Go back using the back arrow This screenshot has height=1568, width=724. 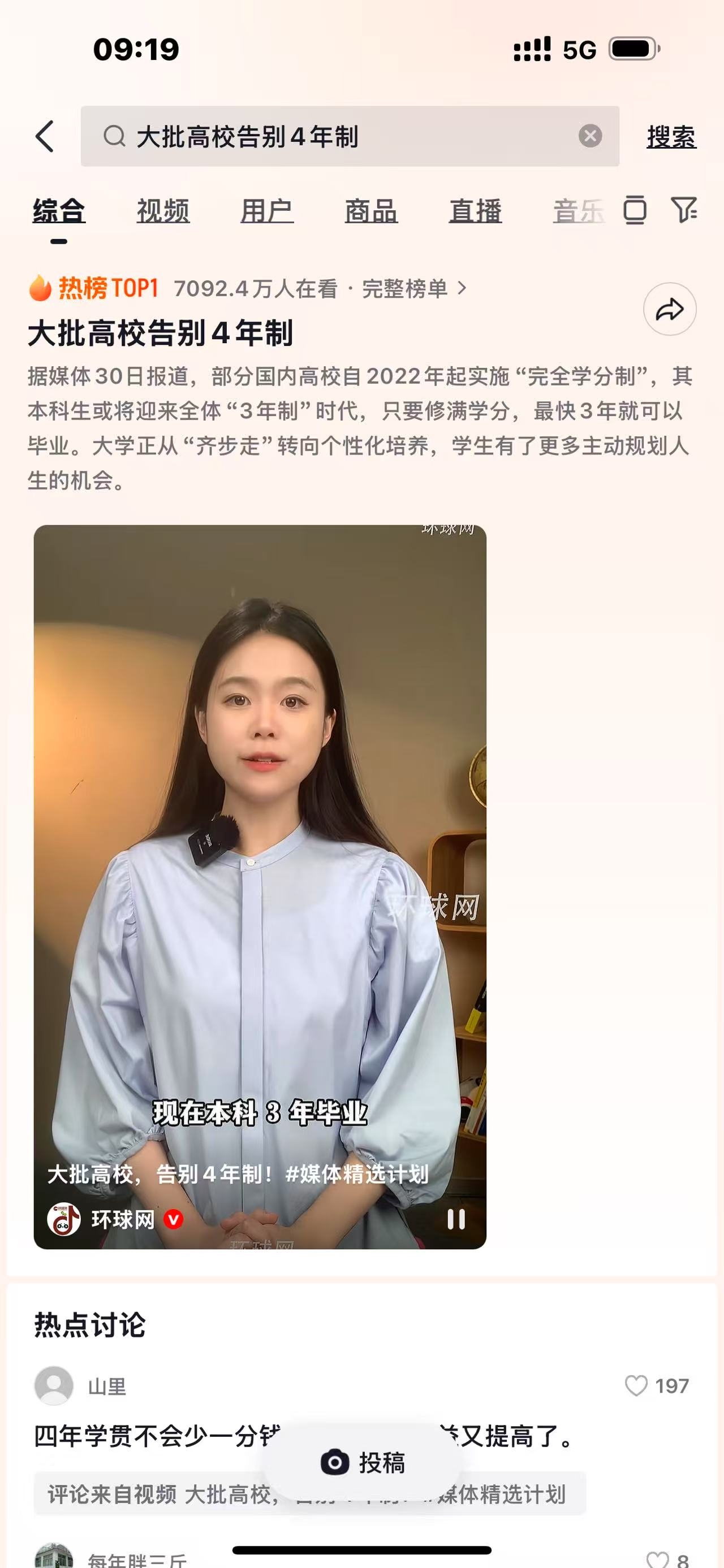45,136
